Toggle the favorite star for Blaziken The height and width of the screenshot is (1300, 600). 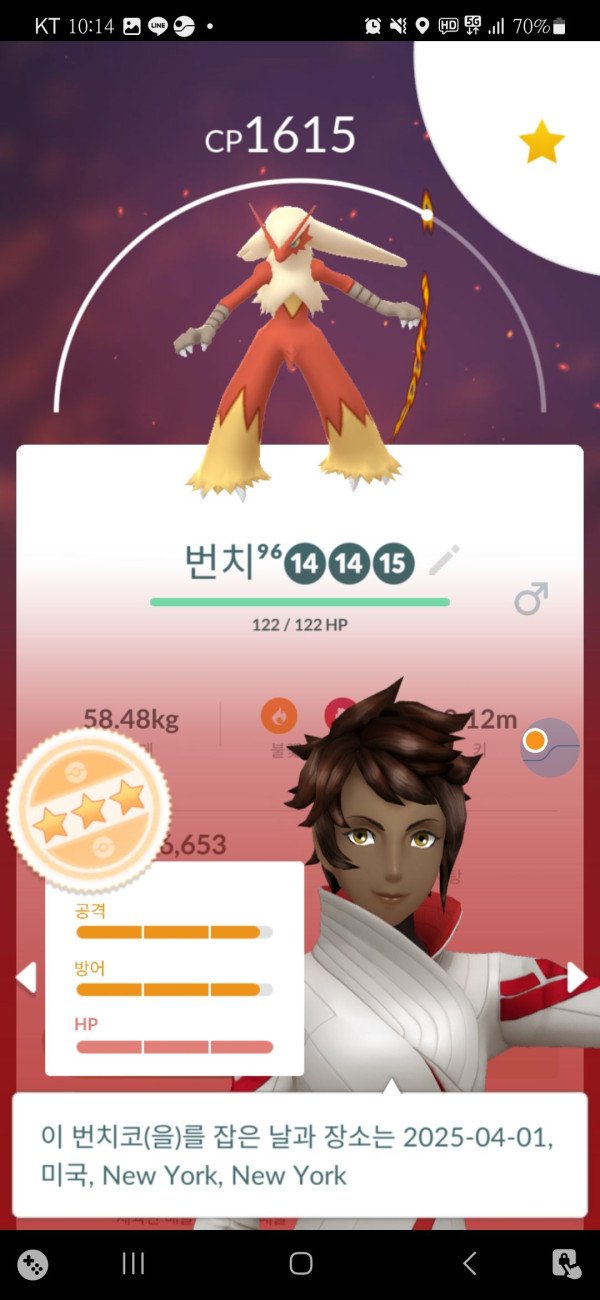coord(541,143)
